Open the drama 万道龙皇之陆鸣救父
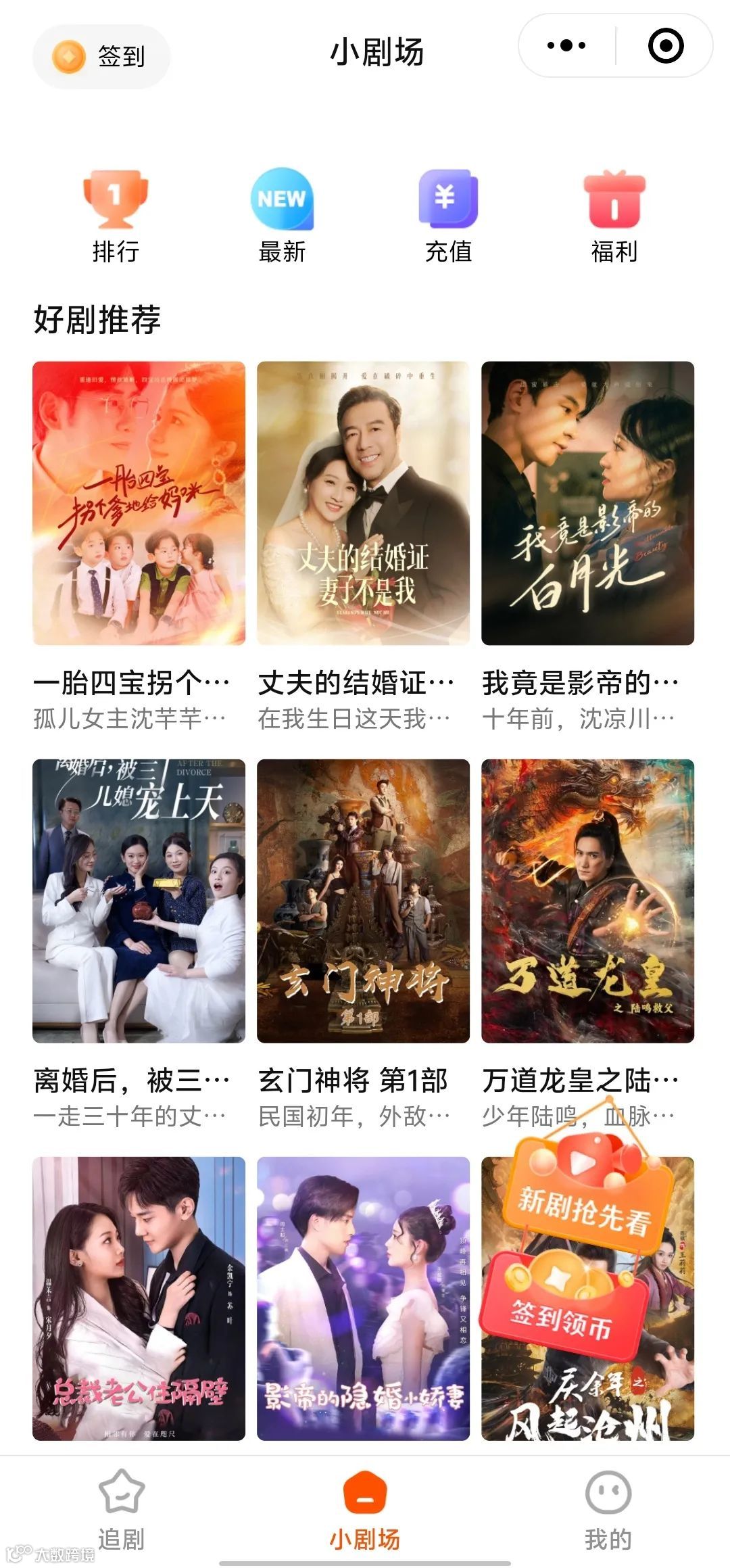Viewport: 730px width, 1568px height. (587, 900)
